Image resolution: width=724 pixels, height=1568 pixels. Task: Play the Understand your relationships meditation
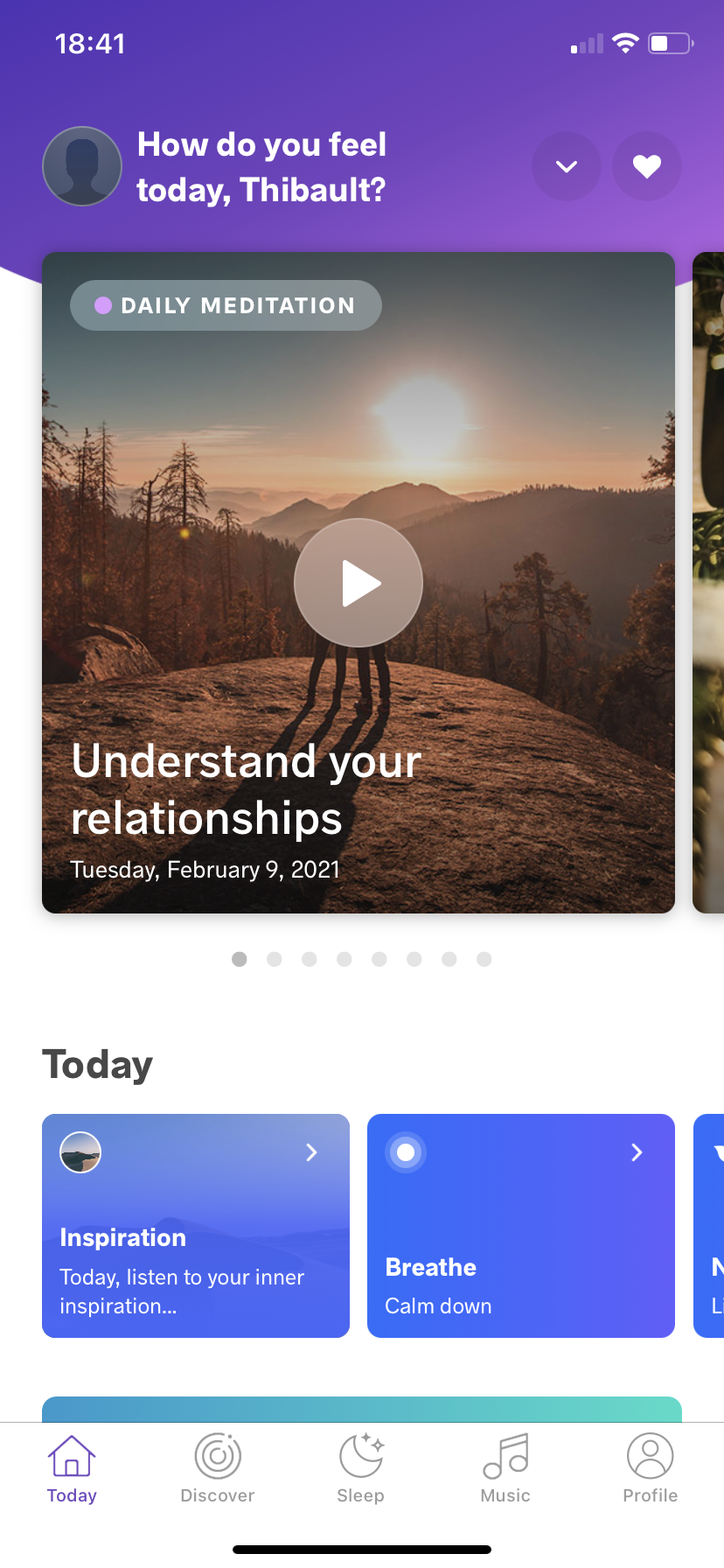click(x=359, y=583)
